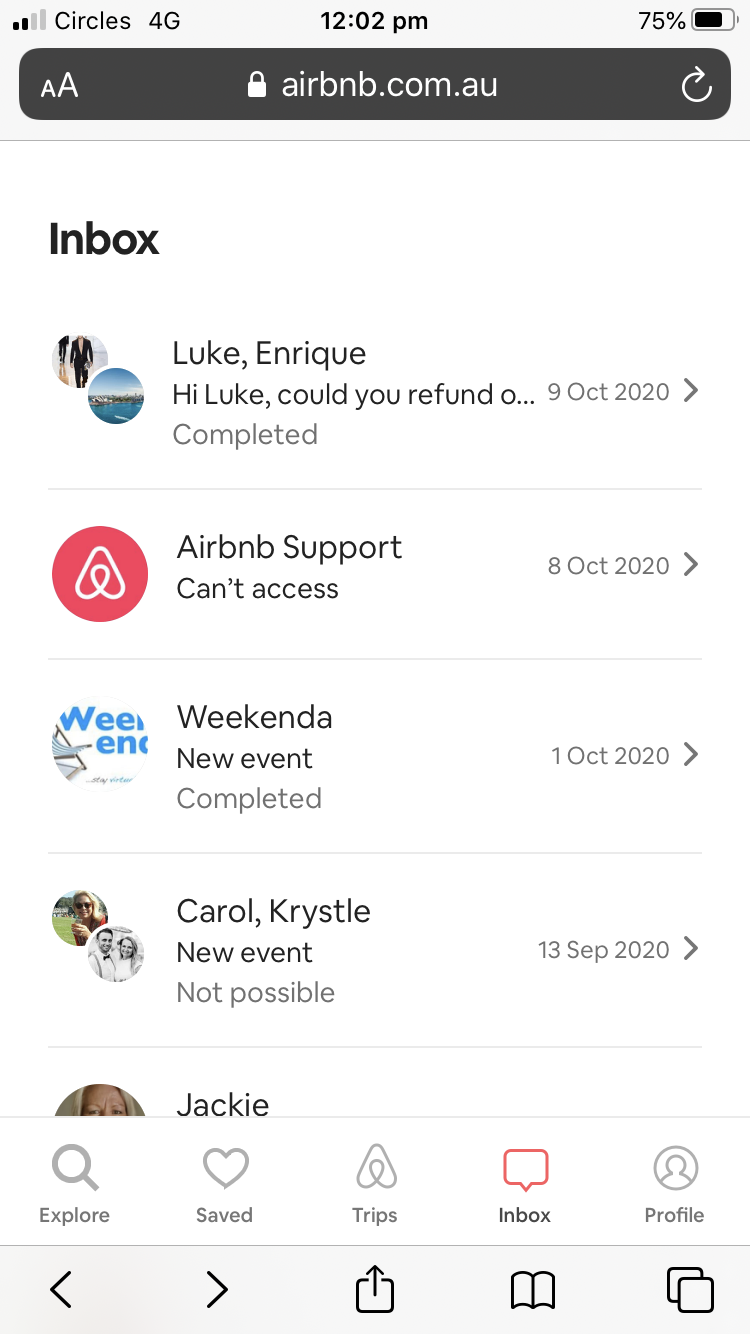Show all open Safari tabs
The height and width of the screenshot is (1334, 750).
689,1290
